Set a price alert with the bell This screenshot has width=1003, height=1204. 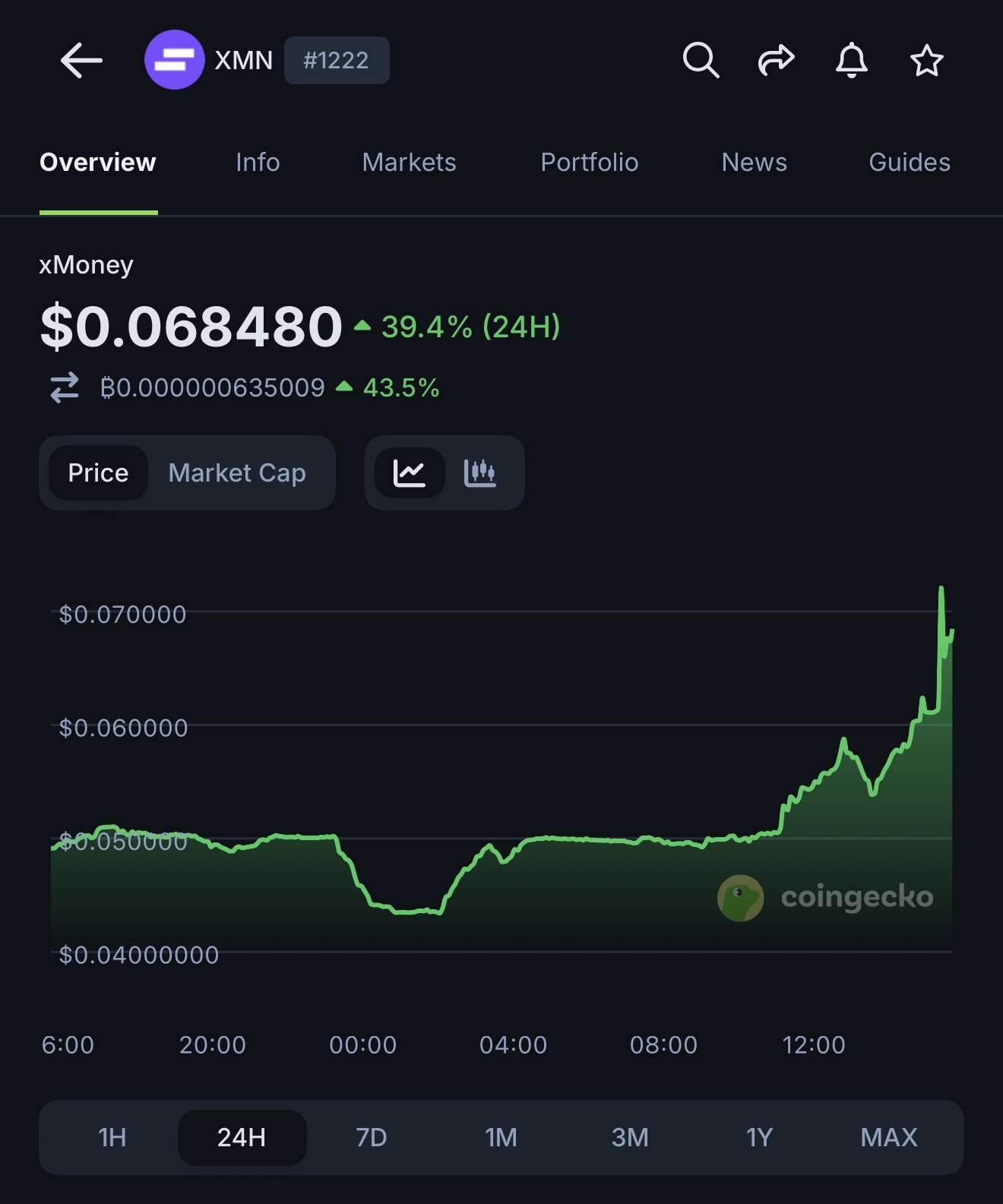851,61
